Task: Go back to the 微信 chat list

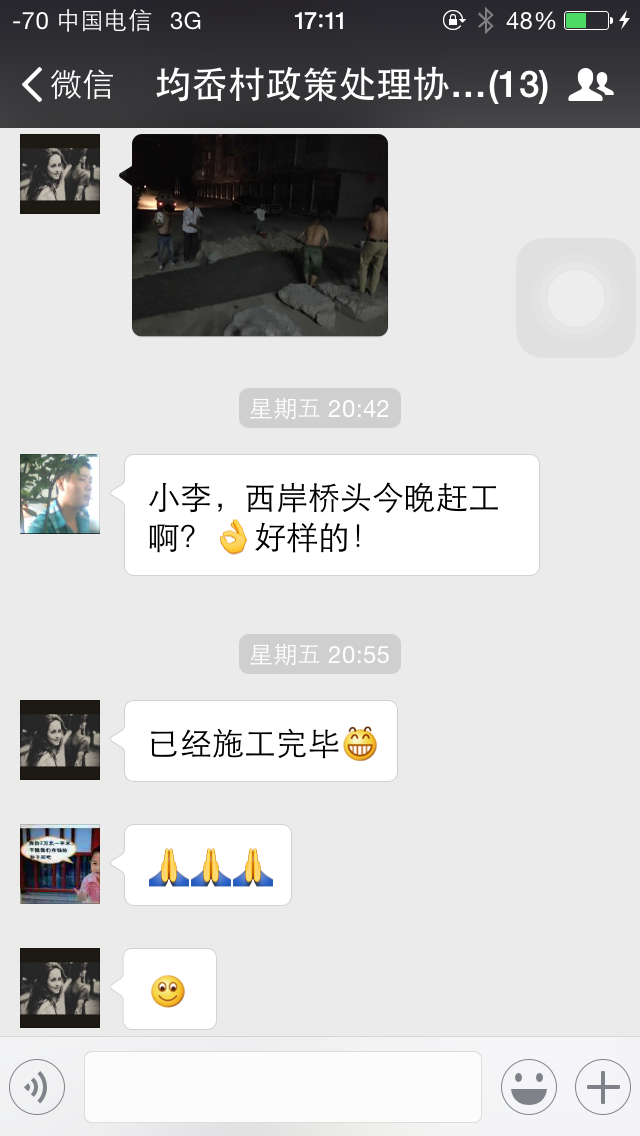Action: pyautogui.click(x=66, y=85)
